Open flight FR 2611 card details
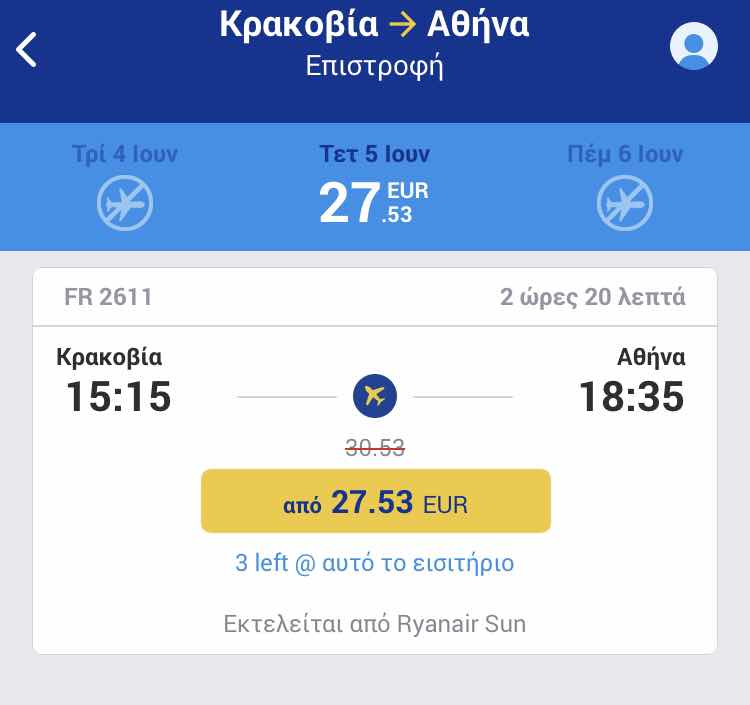 [x=375, y=297]
